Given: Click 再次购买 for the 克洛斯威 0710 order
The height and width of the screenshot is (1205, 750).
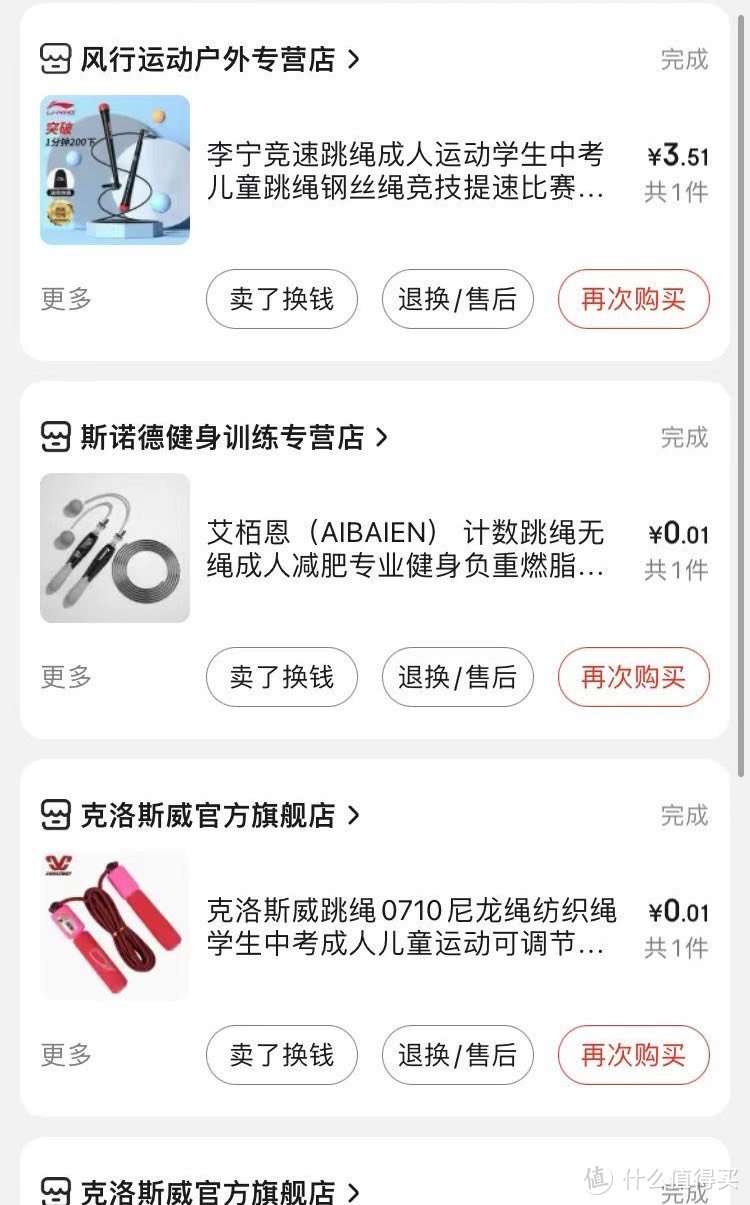Looking at the screenshot, I should pyautogui.click(x=633, y=1055).
